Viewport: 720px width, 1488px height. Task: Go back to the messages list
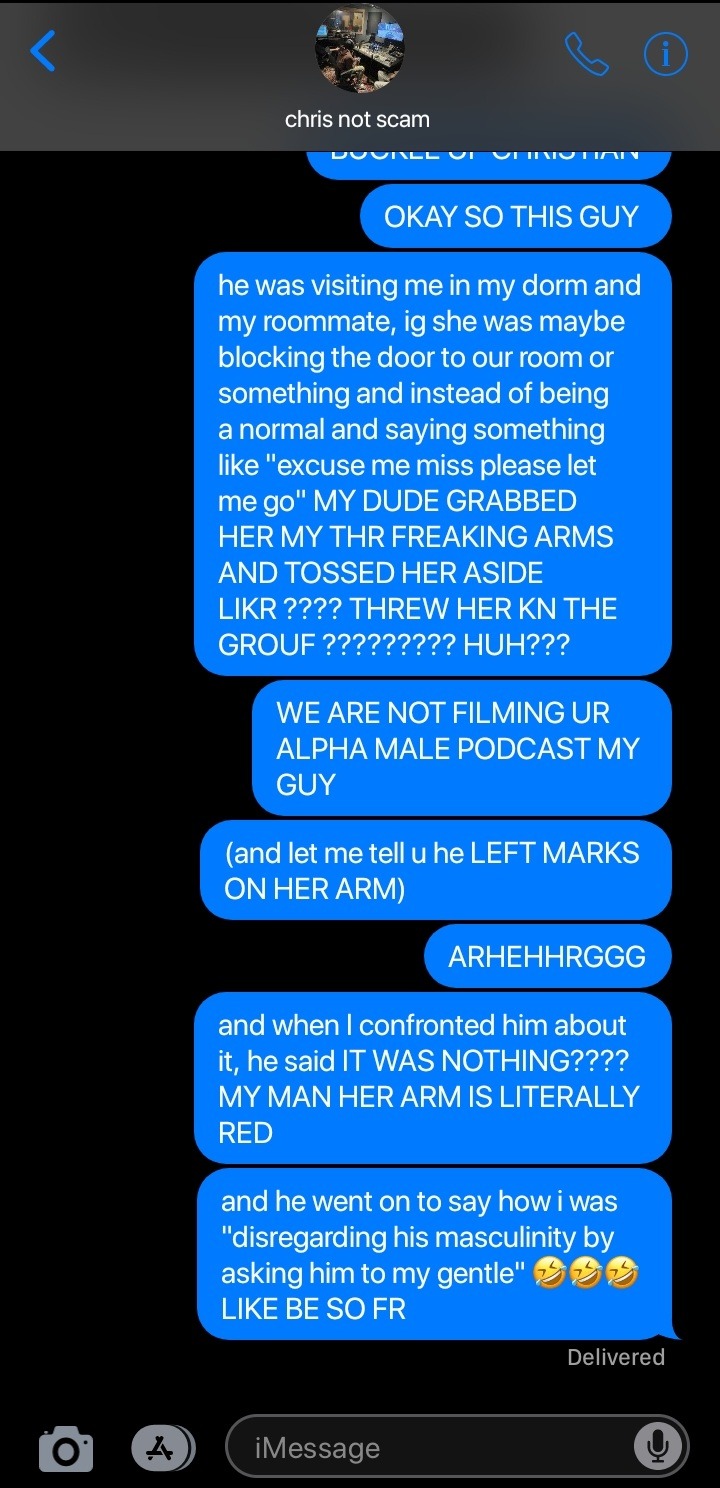click(43, 51)
